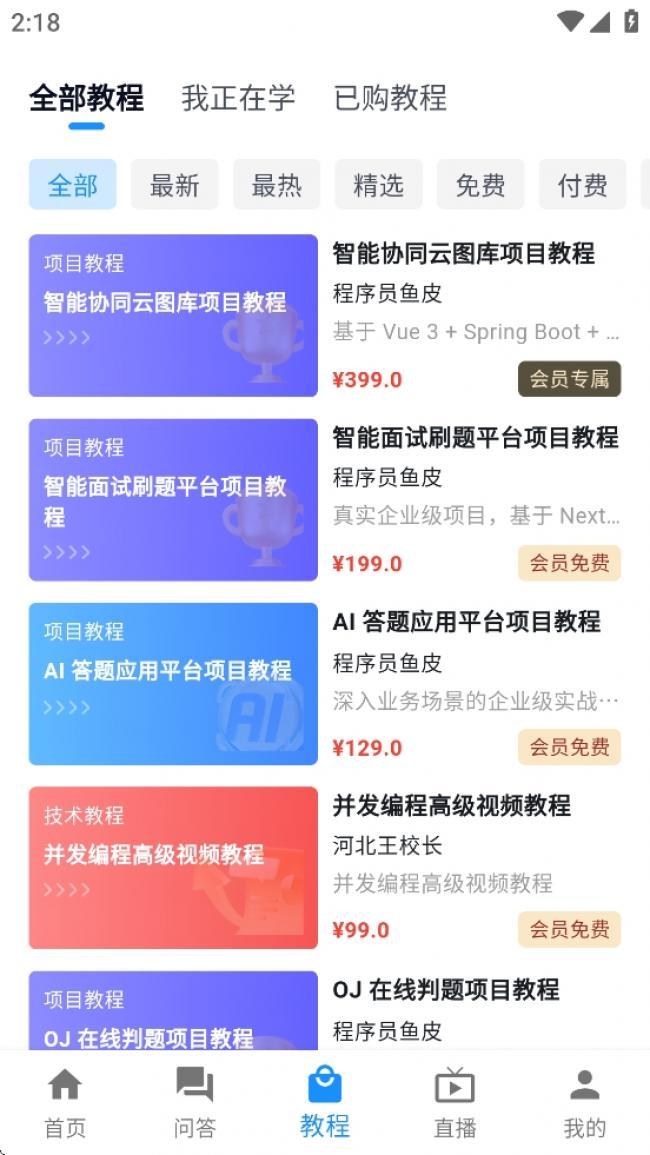
Task: Select the 全部教程 top tab
Action: 86,98
